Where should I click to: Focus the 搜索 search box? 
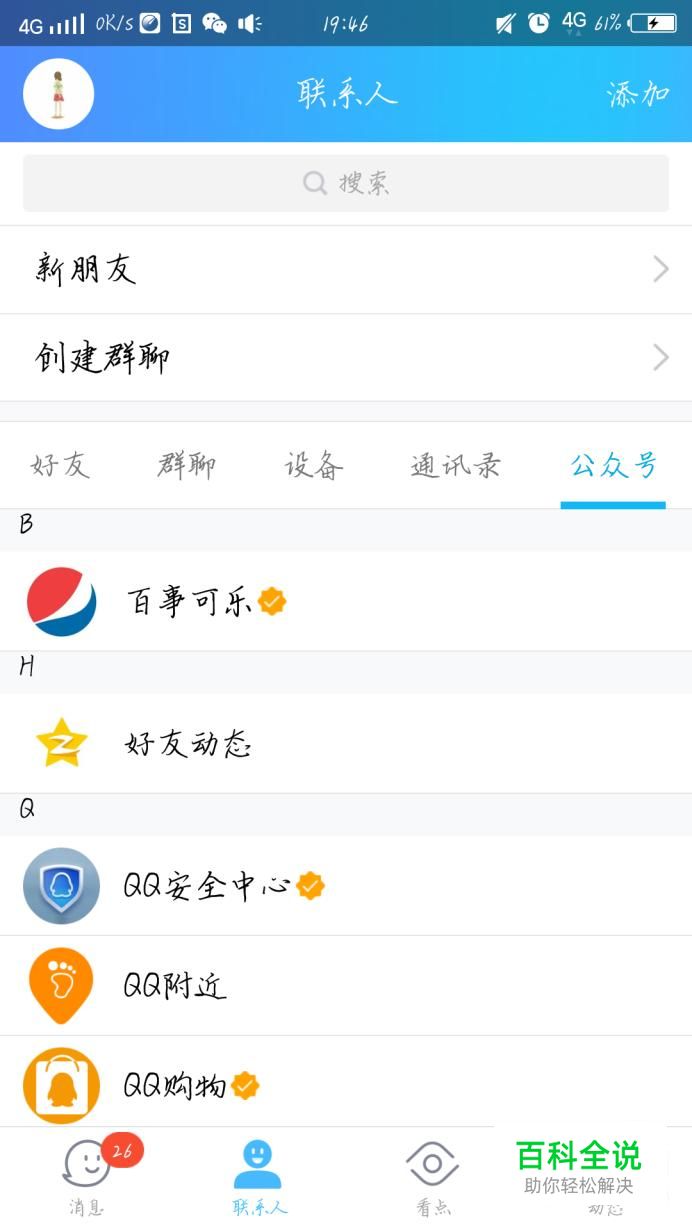click(x=346, y=183)
